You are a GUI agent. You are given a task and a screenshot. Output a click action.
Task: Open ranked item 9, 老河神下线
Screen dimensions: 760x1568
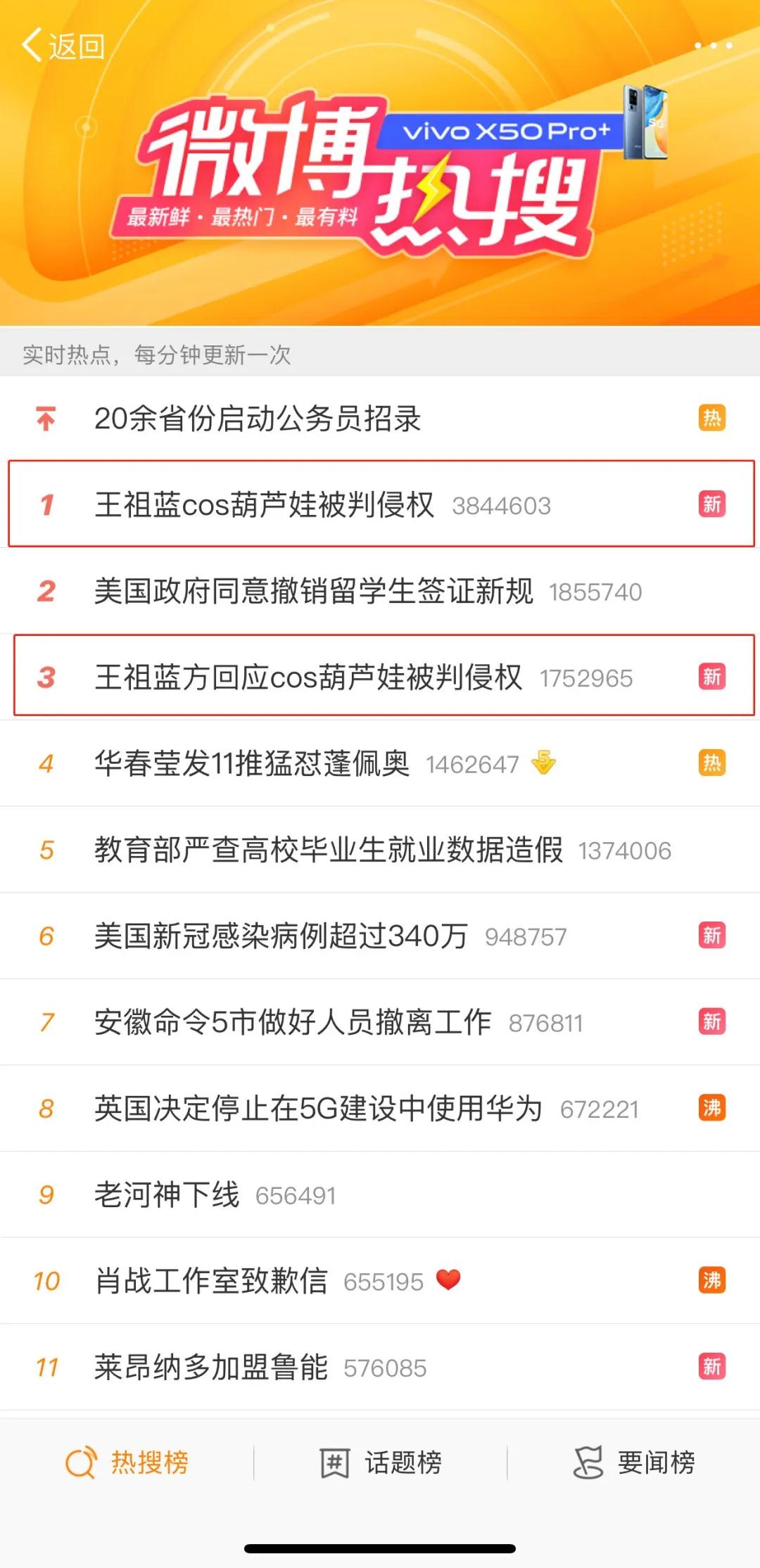(169, 1194)
